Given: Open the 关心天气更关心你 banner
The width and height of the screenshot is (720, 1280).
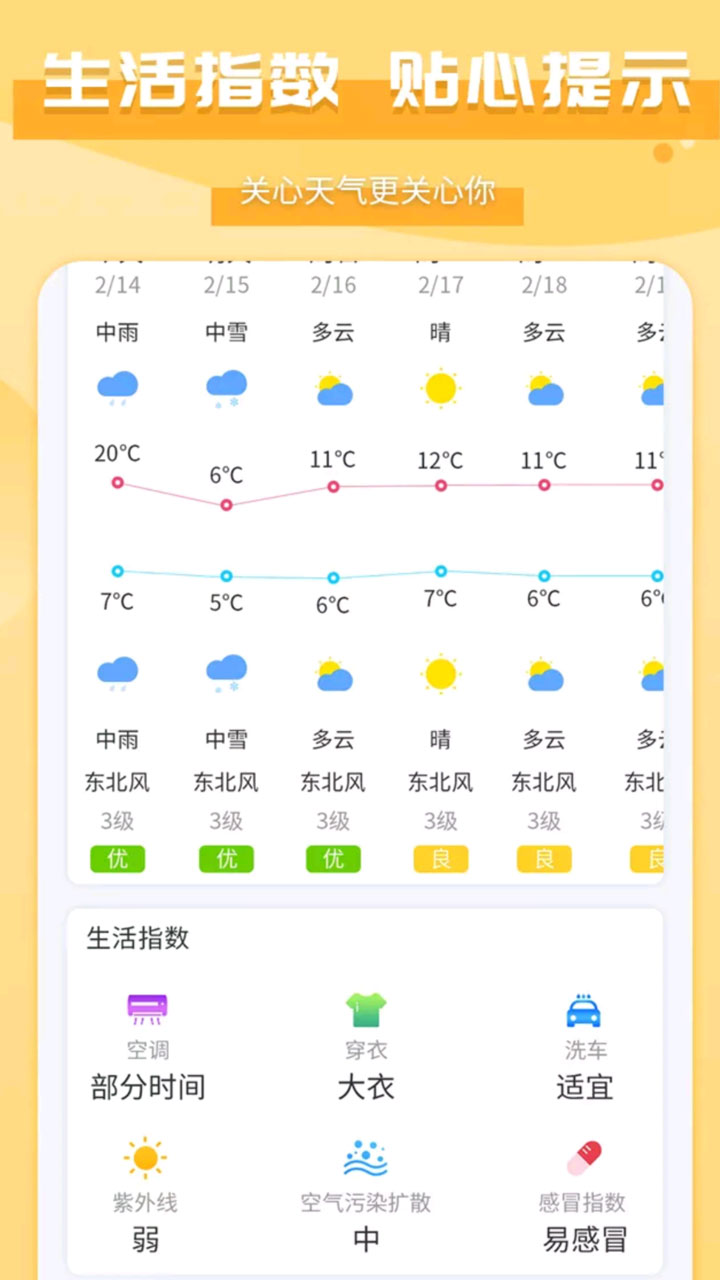Looking at the screenshot, I should (x=366, y=193).
